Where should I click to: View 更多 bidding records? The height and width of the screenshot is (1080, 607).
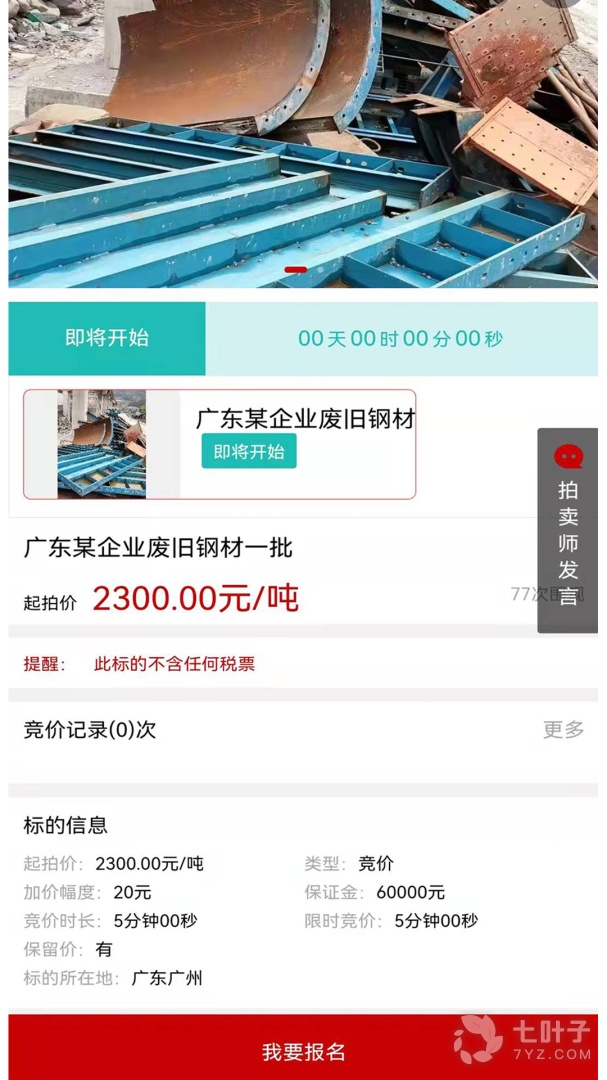pyautogui.click(x=563, y=730)
